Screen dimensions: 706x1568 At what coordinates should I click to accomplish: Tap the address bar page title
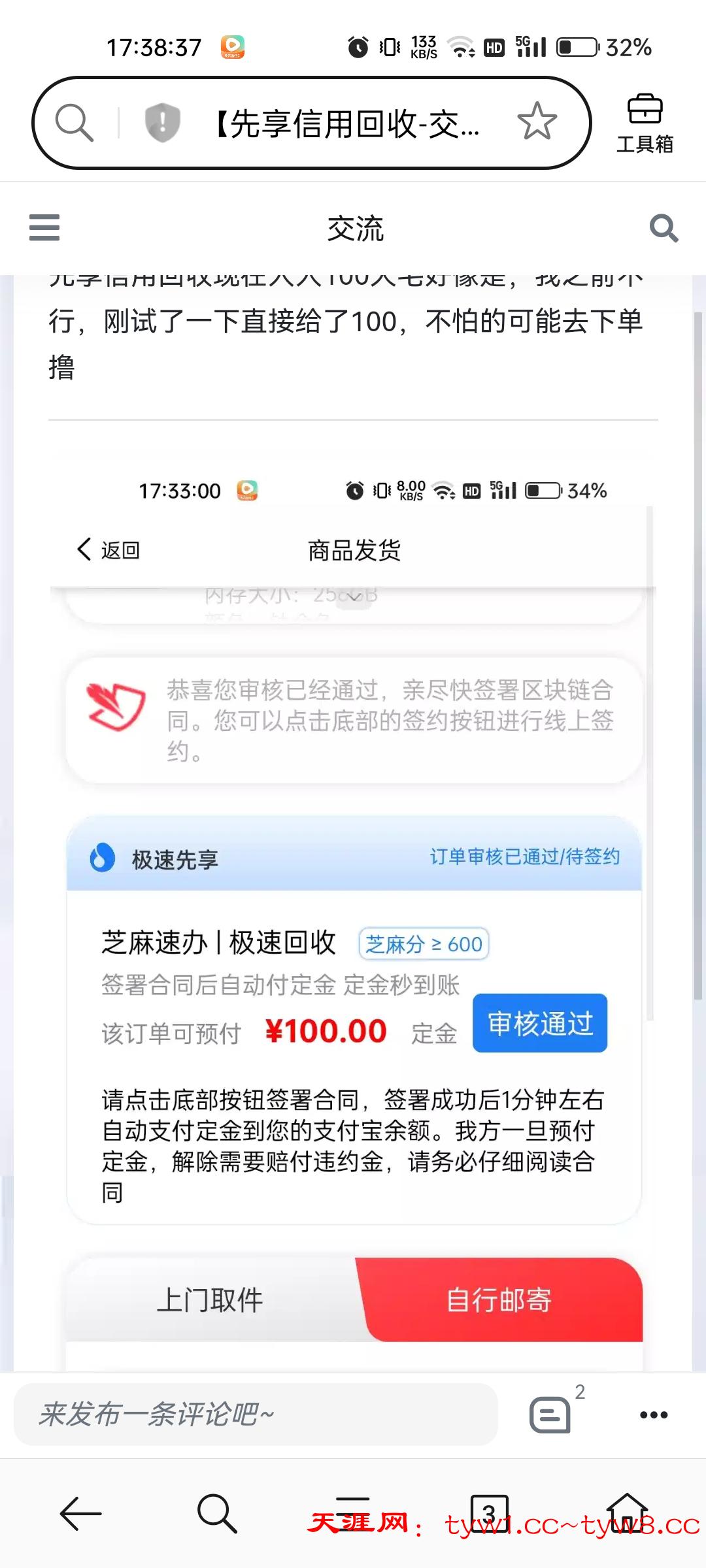(348, 123)
